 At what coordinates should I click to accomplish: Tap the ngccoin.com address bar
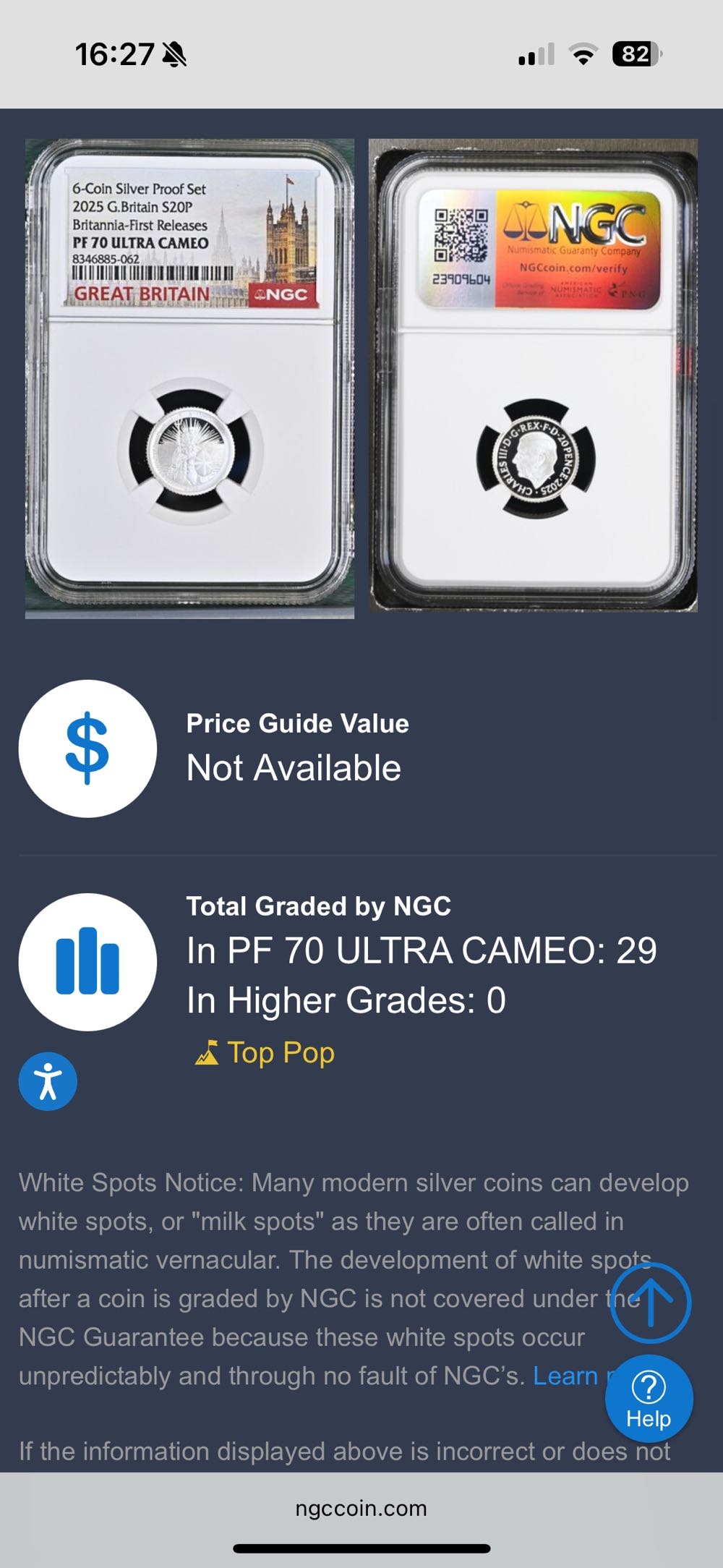tap(361, 1508)
